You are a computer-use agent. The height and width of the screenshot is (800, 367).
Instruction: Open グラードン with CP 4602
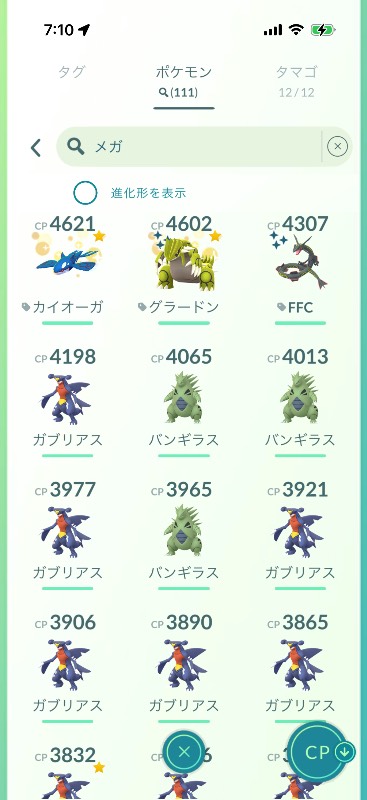tap(184, 270)
